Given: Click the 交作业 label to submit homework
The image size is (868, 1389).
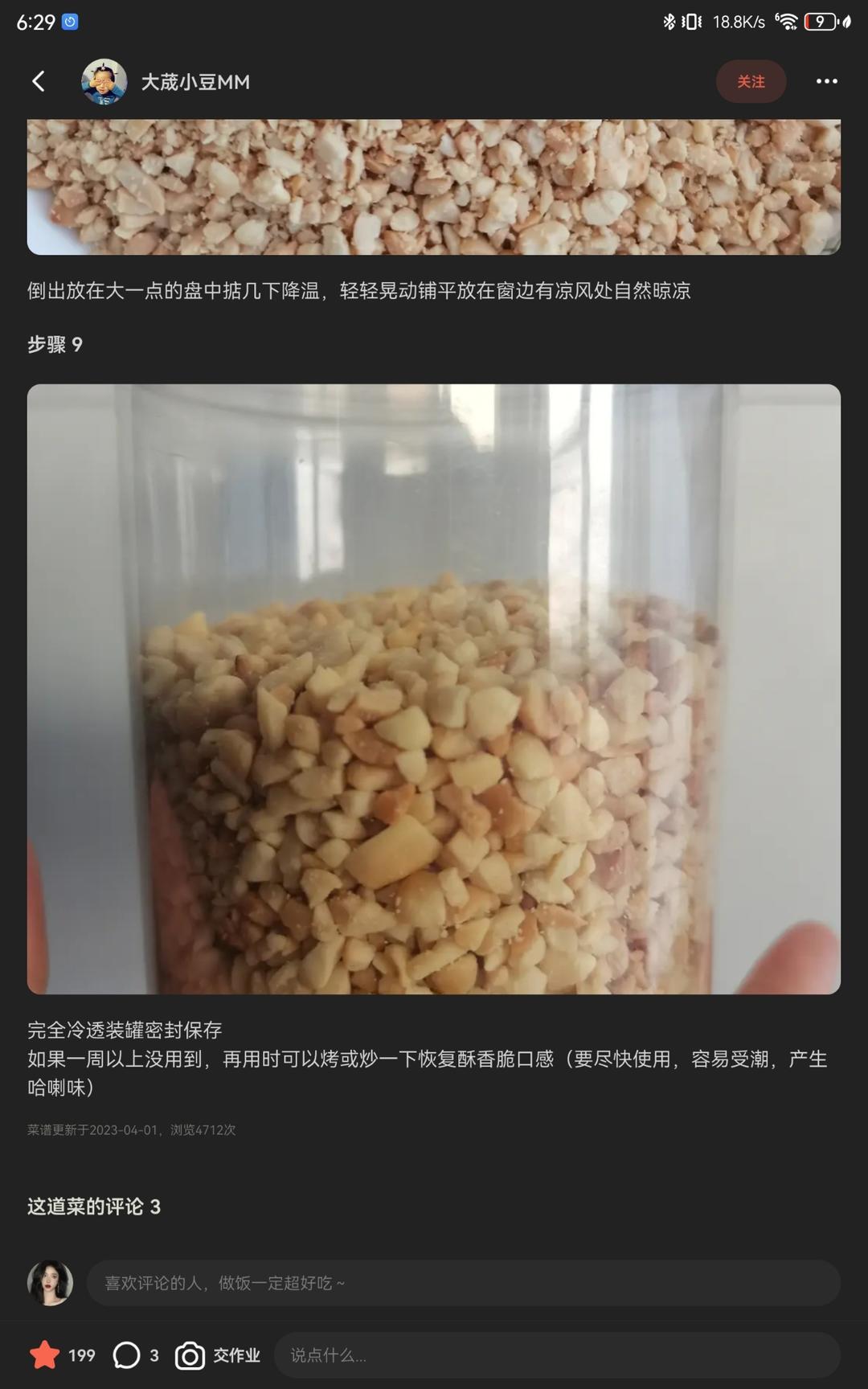Looking at the screenshot, I should pyautogui.click(x=235, y=1354).
